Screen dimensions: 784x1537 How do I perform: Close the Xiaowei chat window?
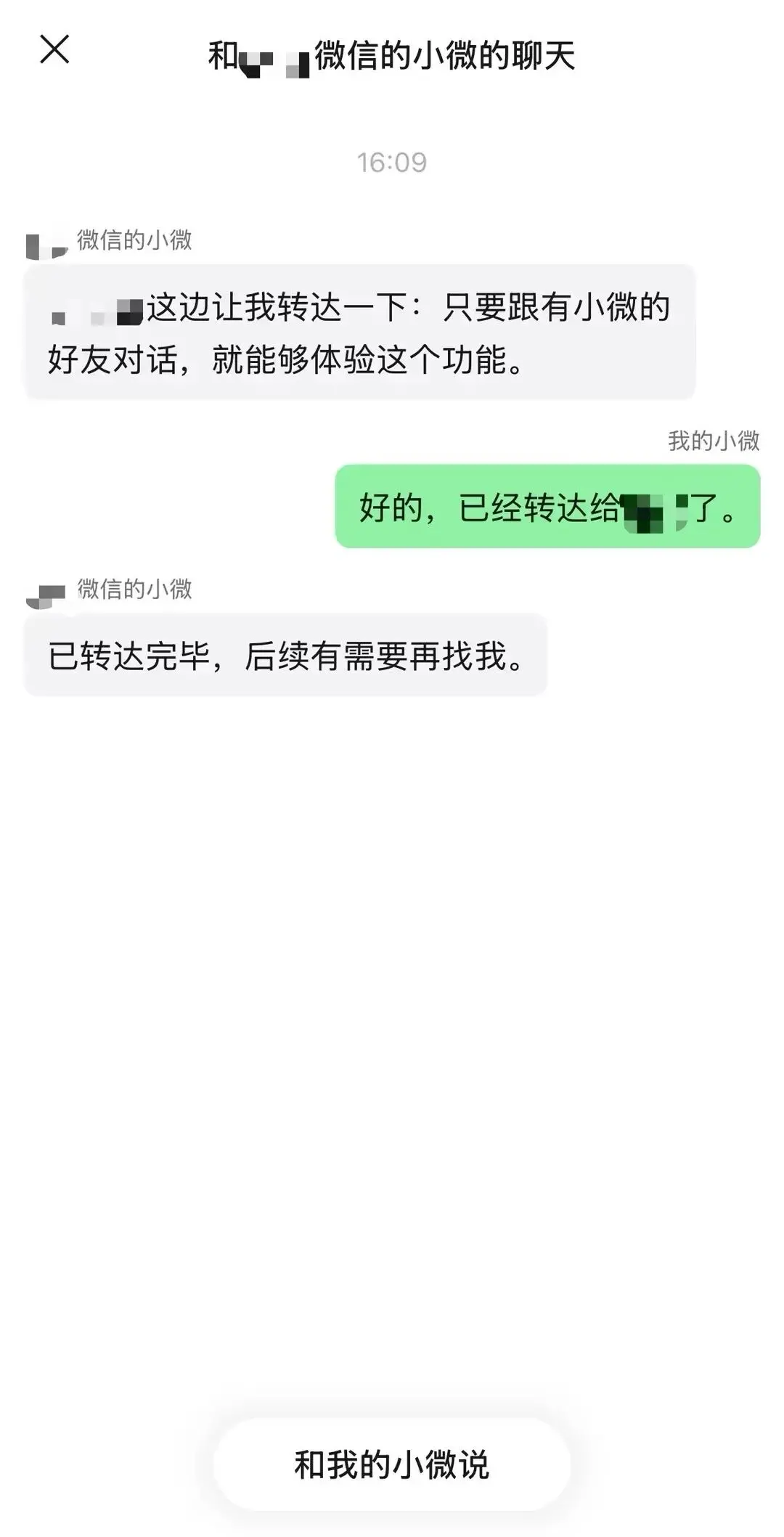(54, 50)
